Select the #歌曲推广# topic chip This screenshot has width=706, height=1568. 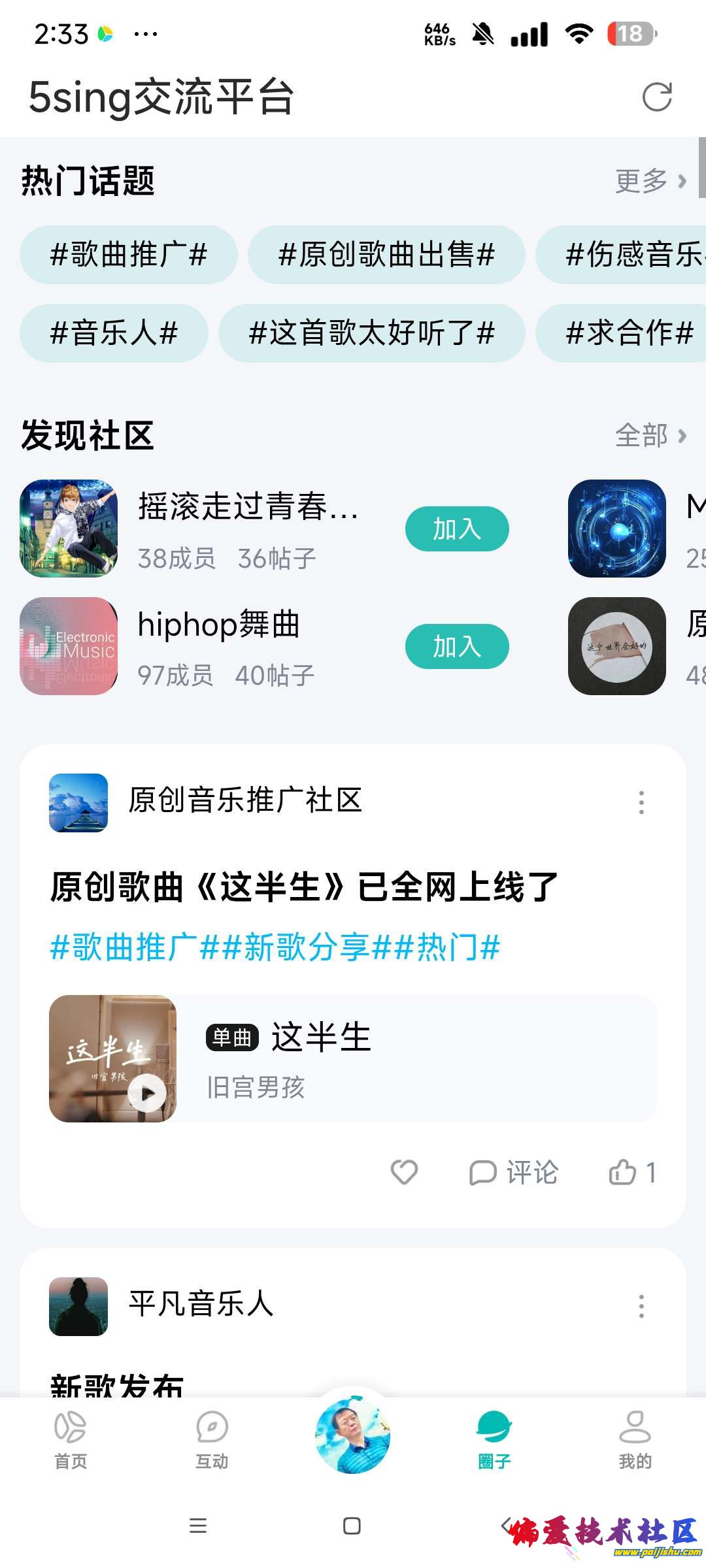tap(129, 255)
